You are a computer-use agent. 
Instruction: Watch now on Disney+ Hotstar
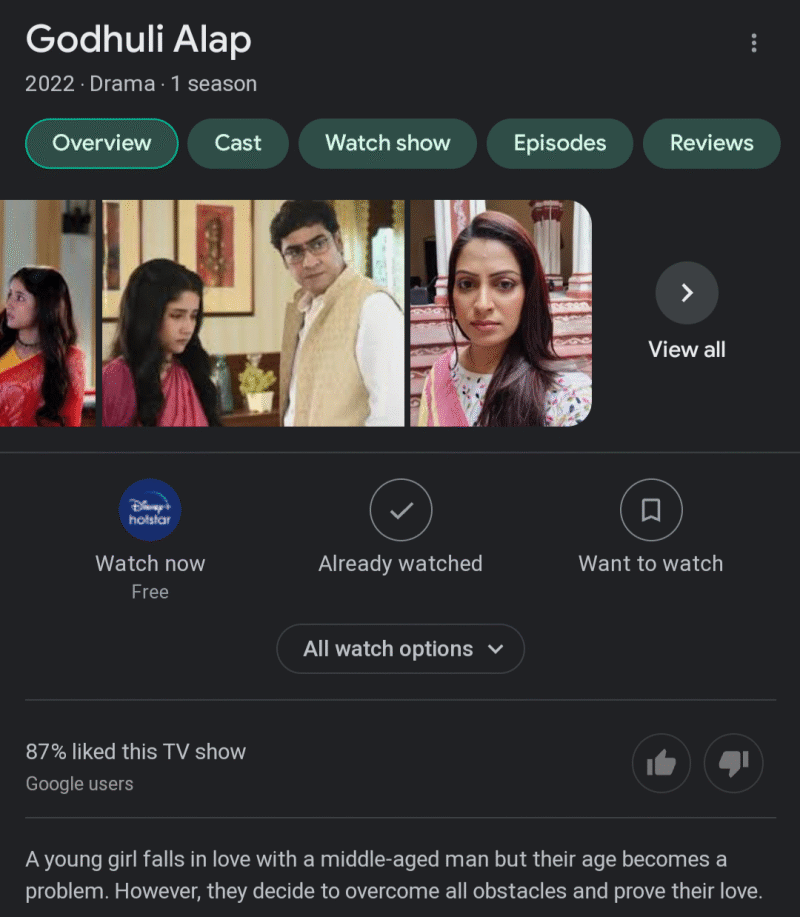pyautogui.click(x=150, y=511)
